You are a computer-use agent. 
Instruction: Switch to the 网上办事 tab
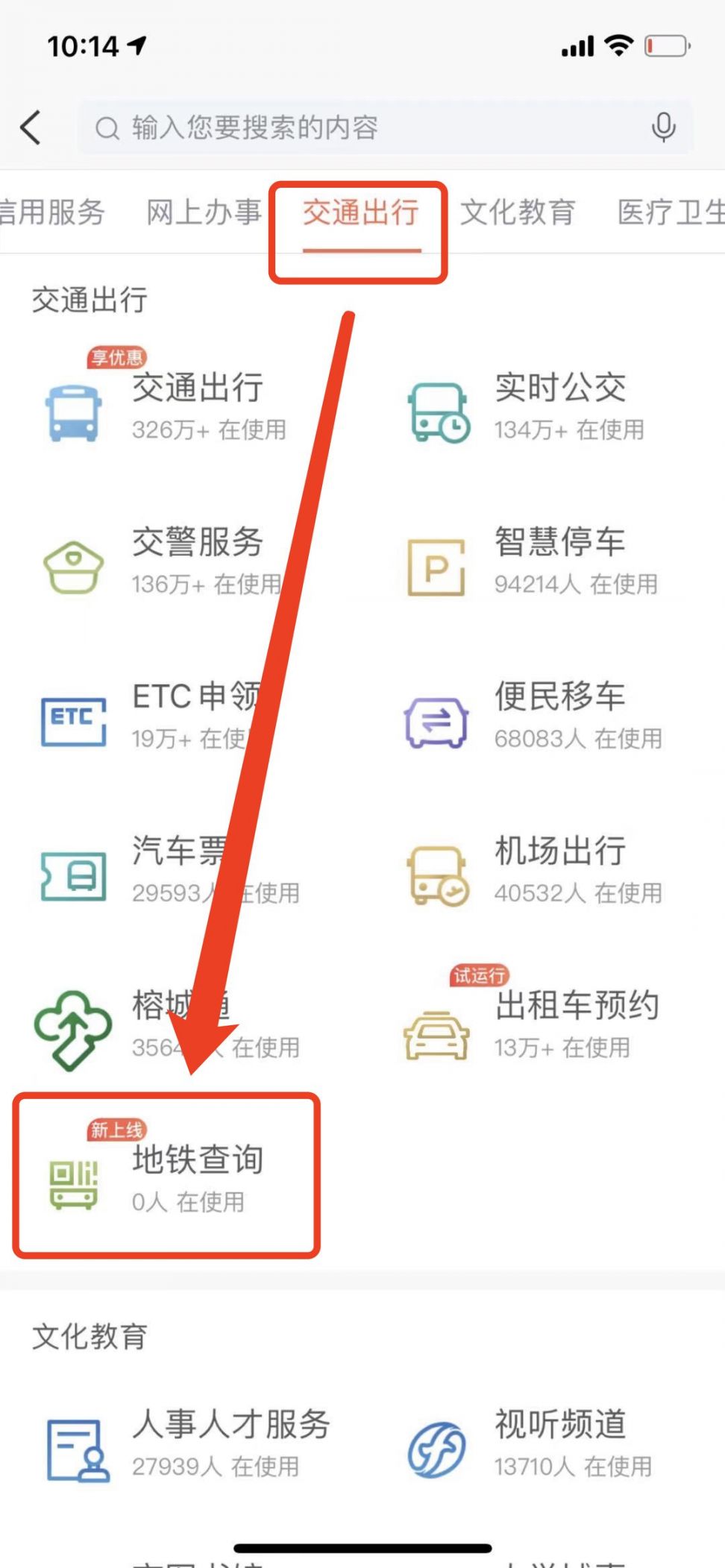pyautogui.click(x=204, y=212)
